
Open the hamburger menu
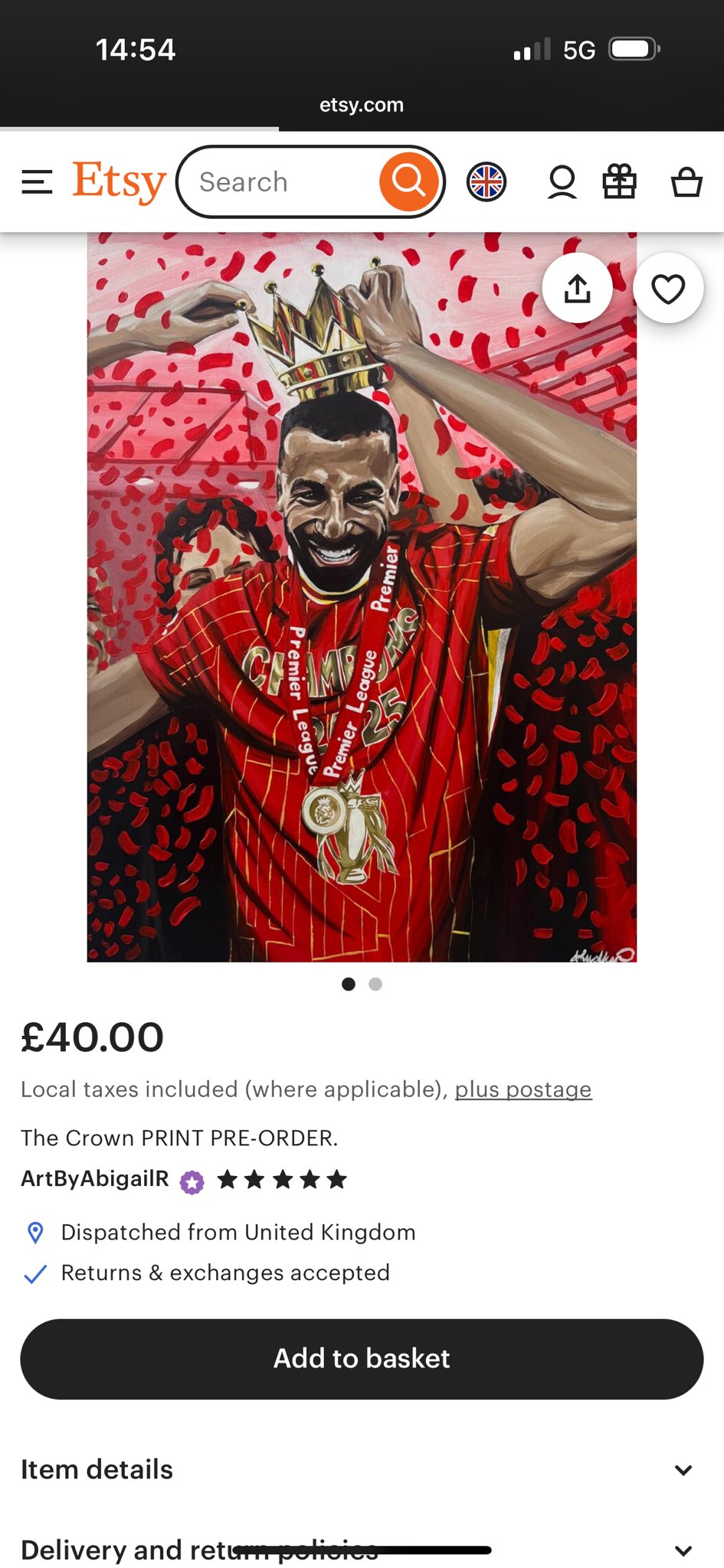coord(37,182)
